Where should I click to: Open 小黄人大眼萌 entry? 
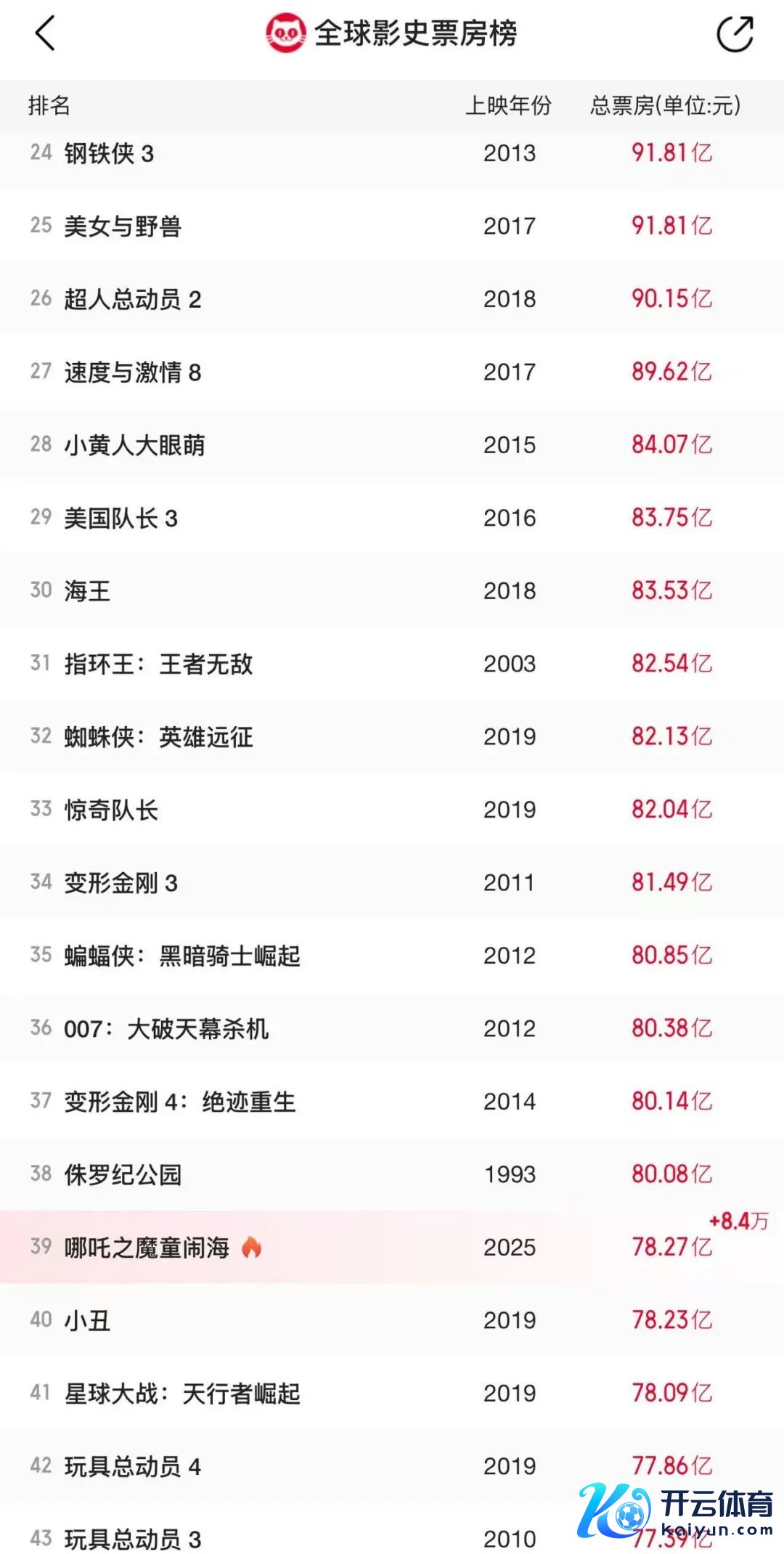coord(134,445)
